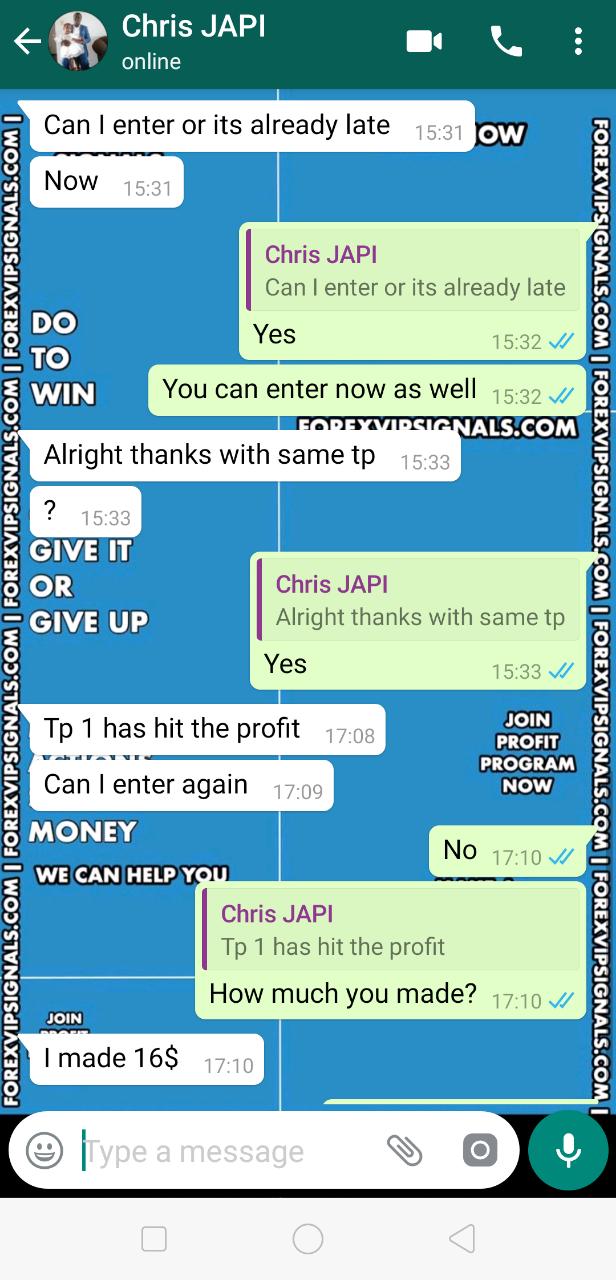Tap the paperclip attach icon

[x=405, y=1151]
